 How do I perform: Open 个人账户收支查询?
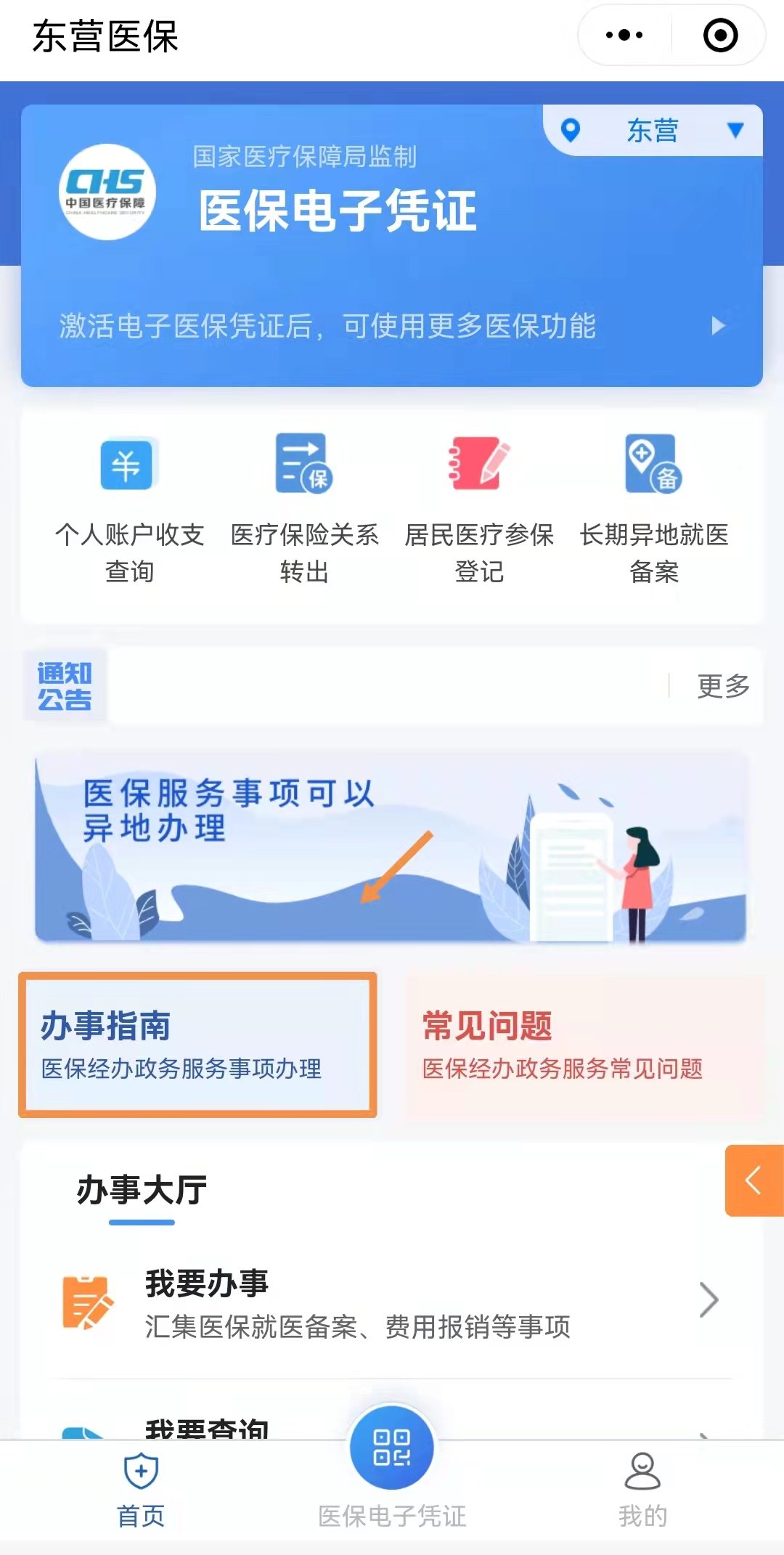[x=129, y=508]
